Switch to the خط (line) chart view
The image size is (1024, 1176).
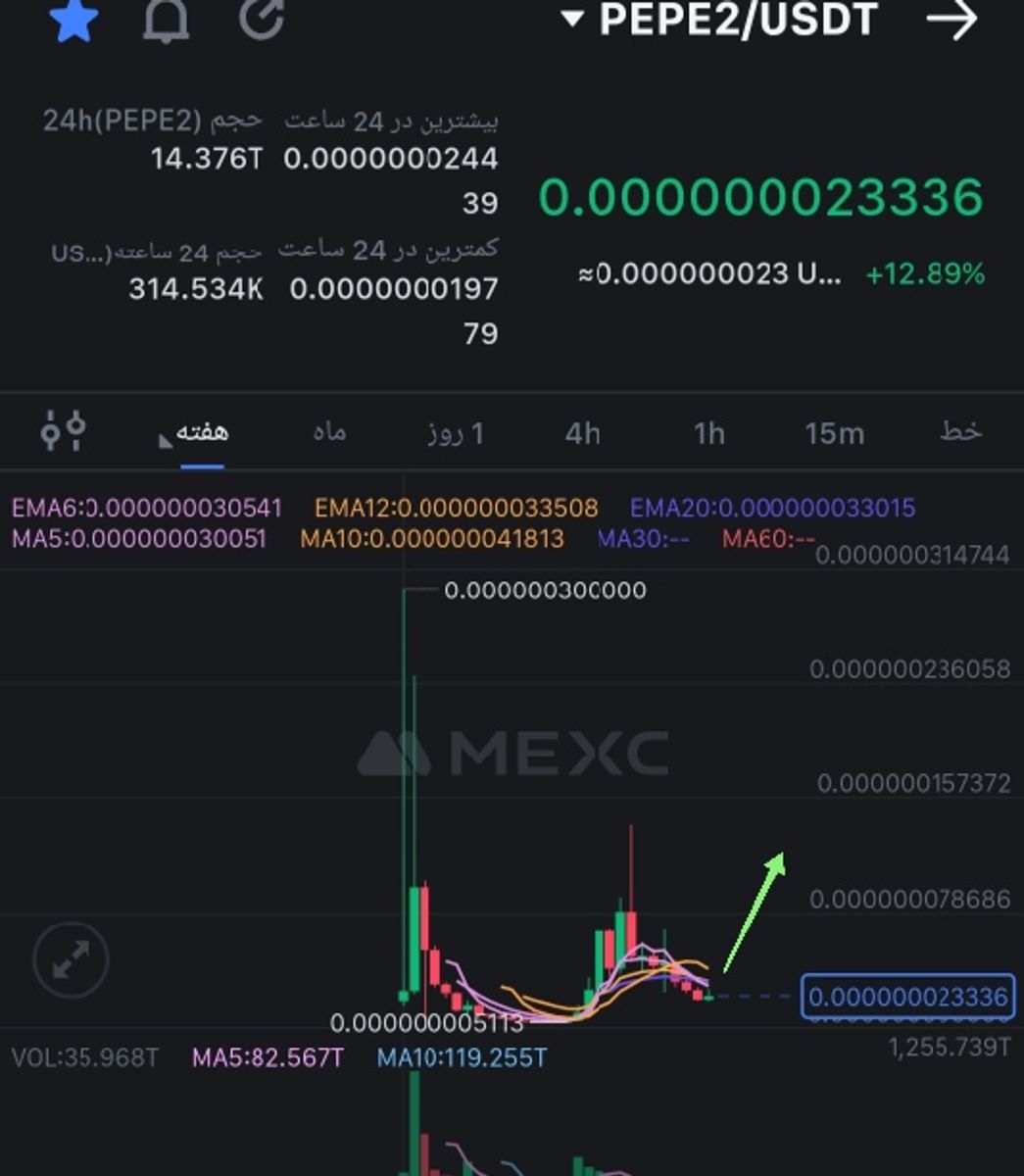click(960, 432)
